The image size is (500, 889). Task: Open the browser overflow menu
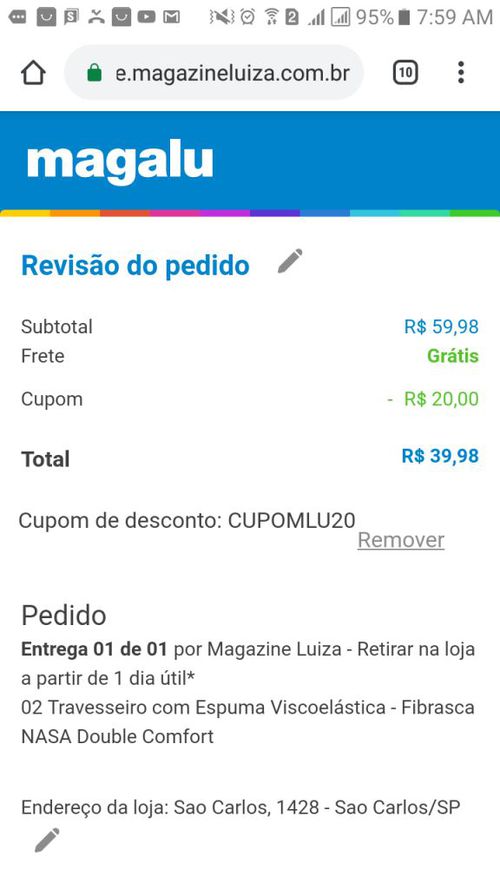[460, 73]
